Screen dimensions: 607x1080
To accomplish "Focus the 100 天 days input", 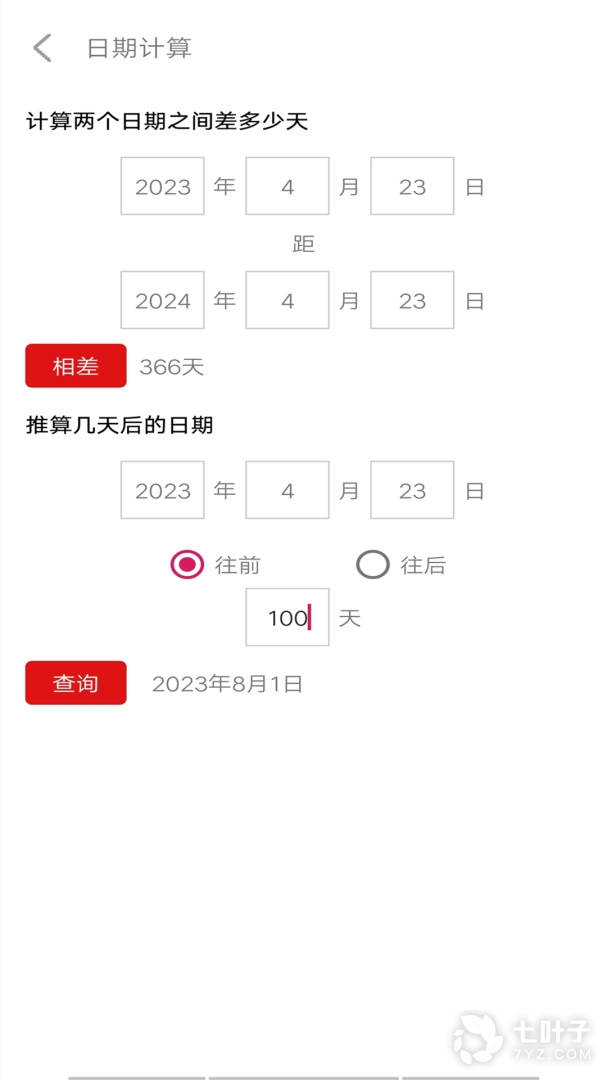I will pos(287,618).
